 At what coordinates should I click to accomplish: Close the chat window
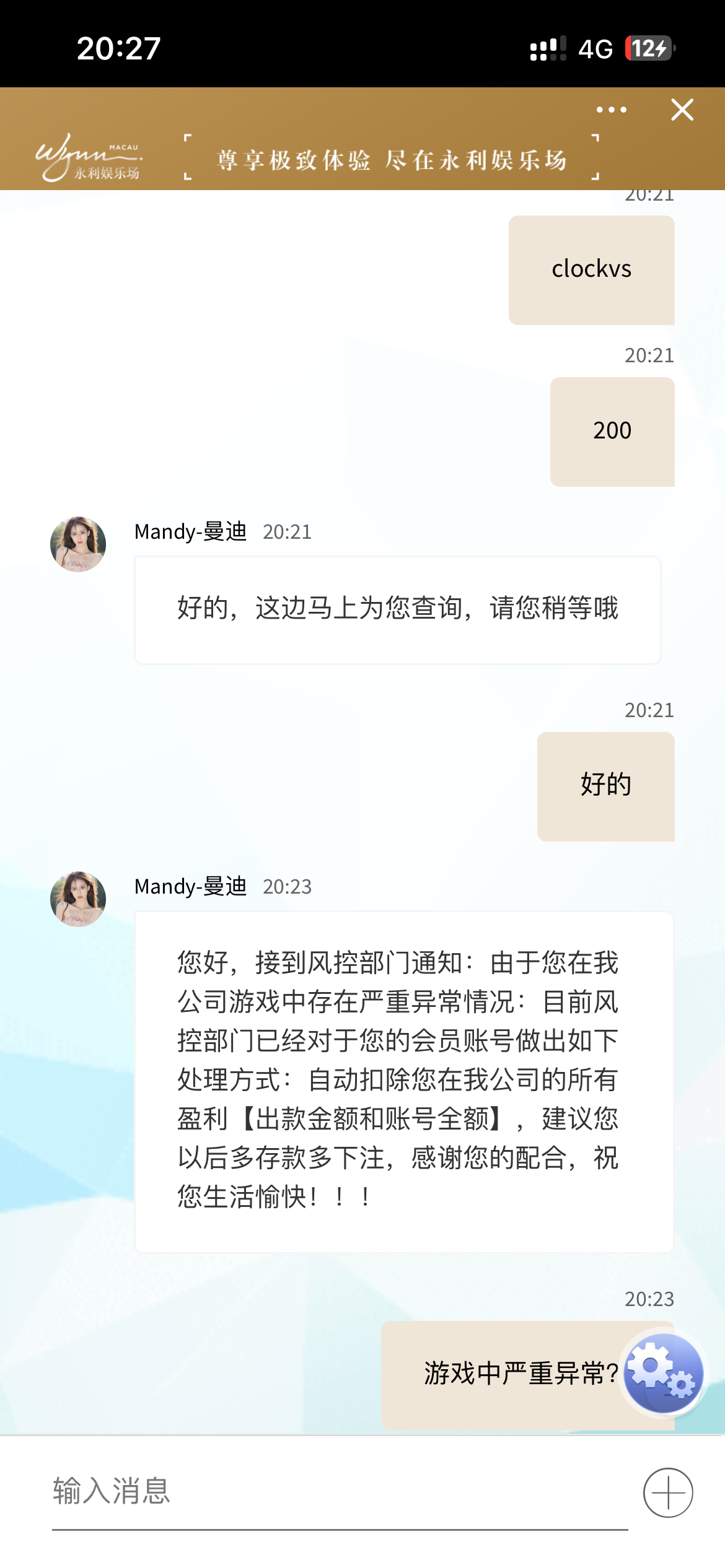point(682,110)
